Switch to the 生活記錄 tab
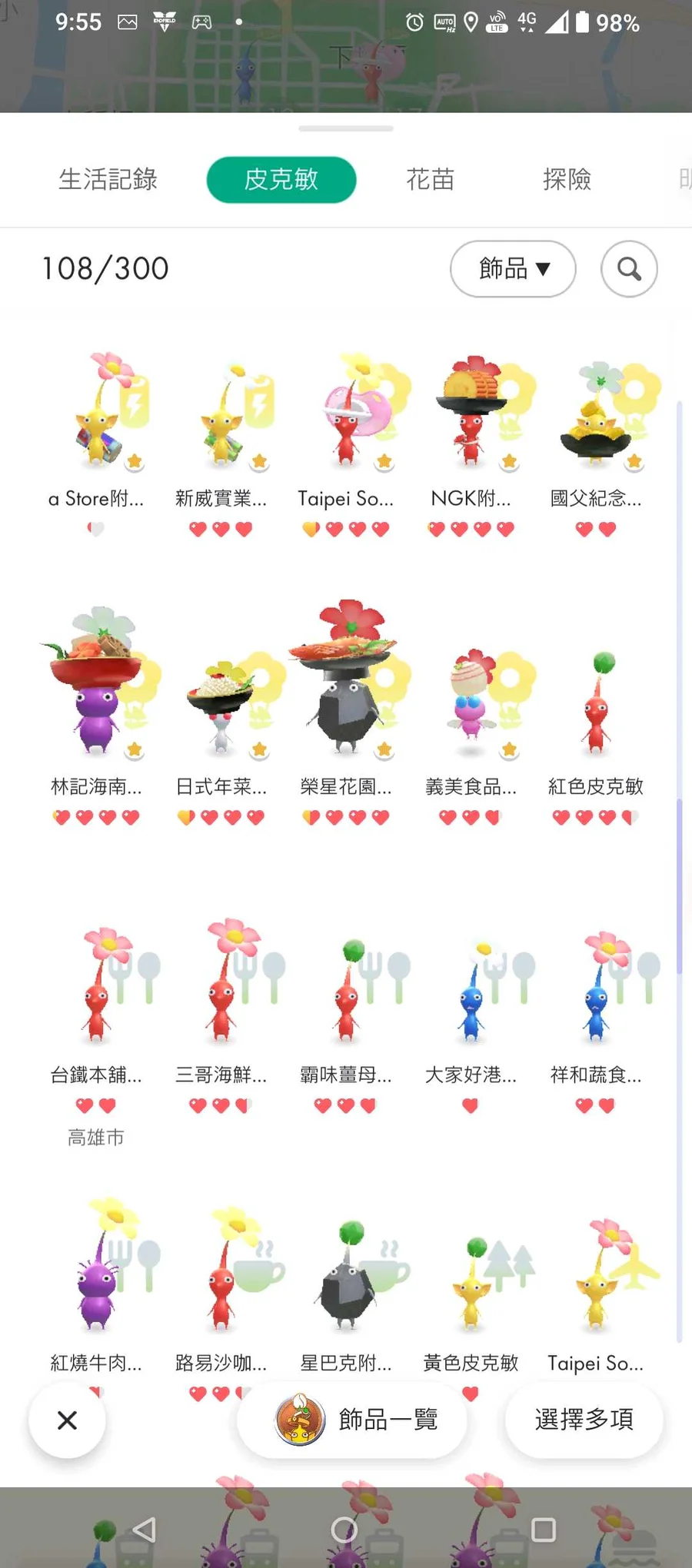The width and height of the screenshot is (692, 1568). coord(108,180)
